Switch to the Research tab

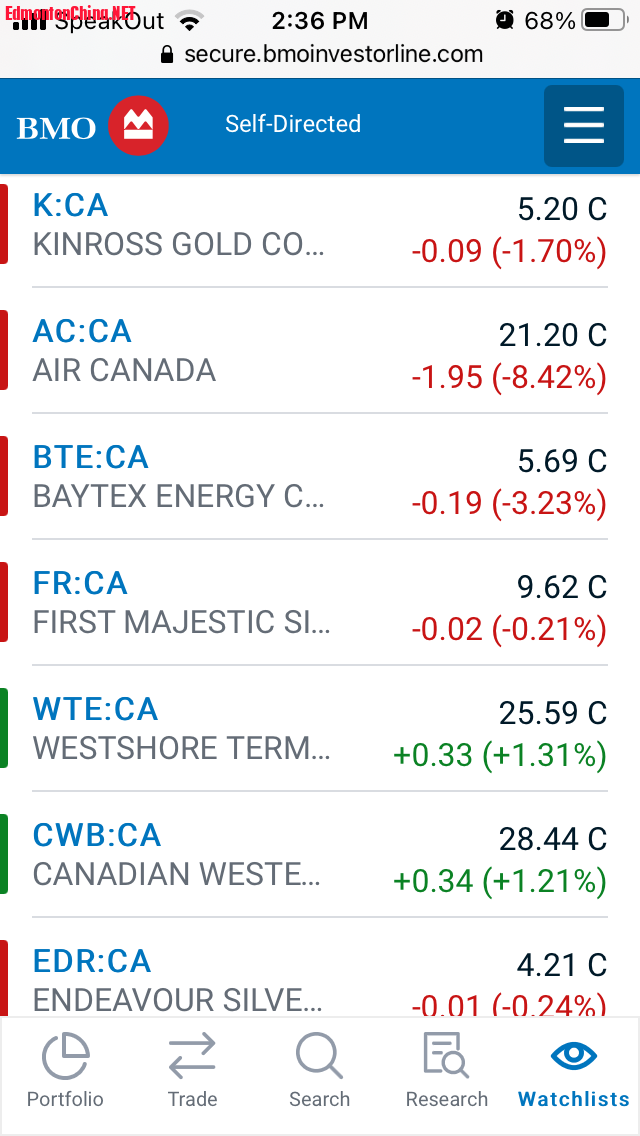pyautogui.click(x=446, y=1072)
